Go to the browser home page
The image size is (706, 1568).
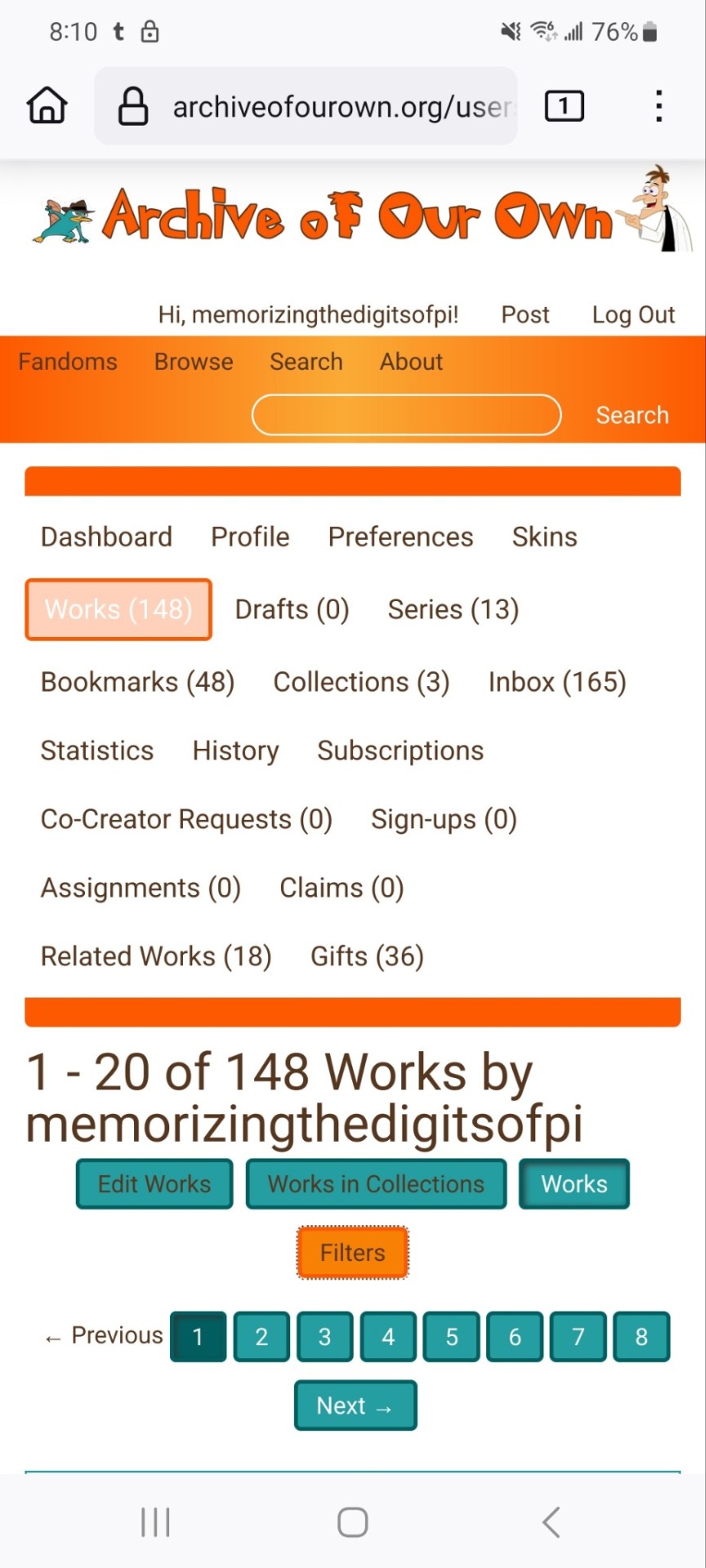tap(47, 106)
